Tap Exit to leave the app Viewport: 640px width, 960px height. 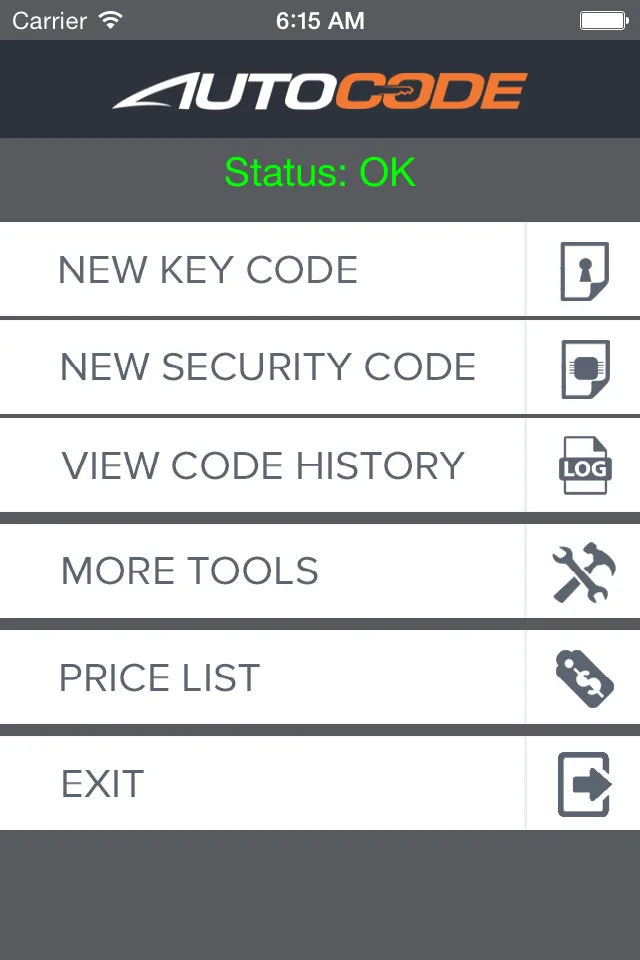coord(103,784)
